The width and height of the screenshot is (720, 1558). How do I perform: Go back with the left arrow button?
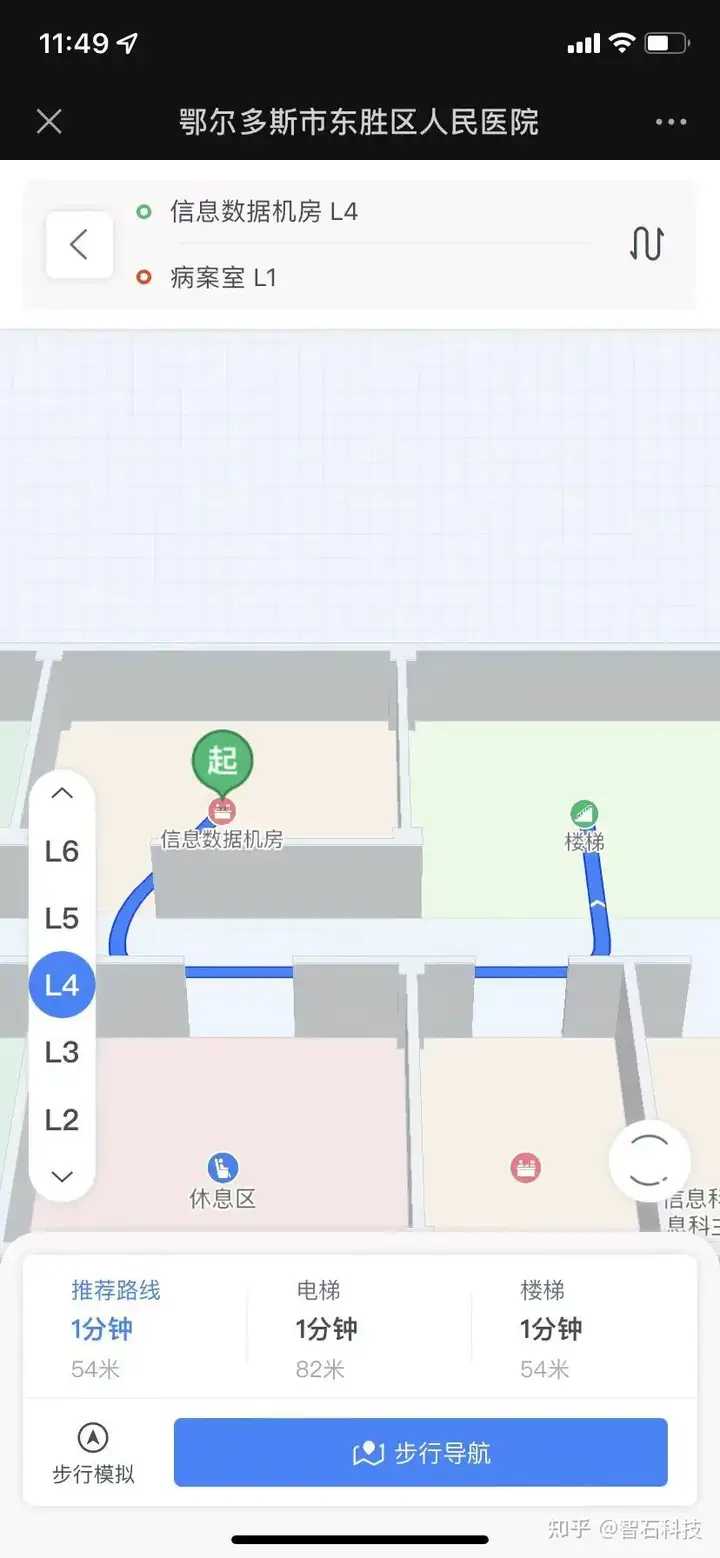click(x=79, y=244)
